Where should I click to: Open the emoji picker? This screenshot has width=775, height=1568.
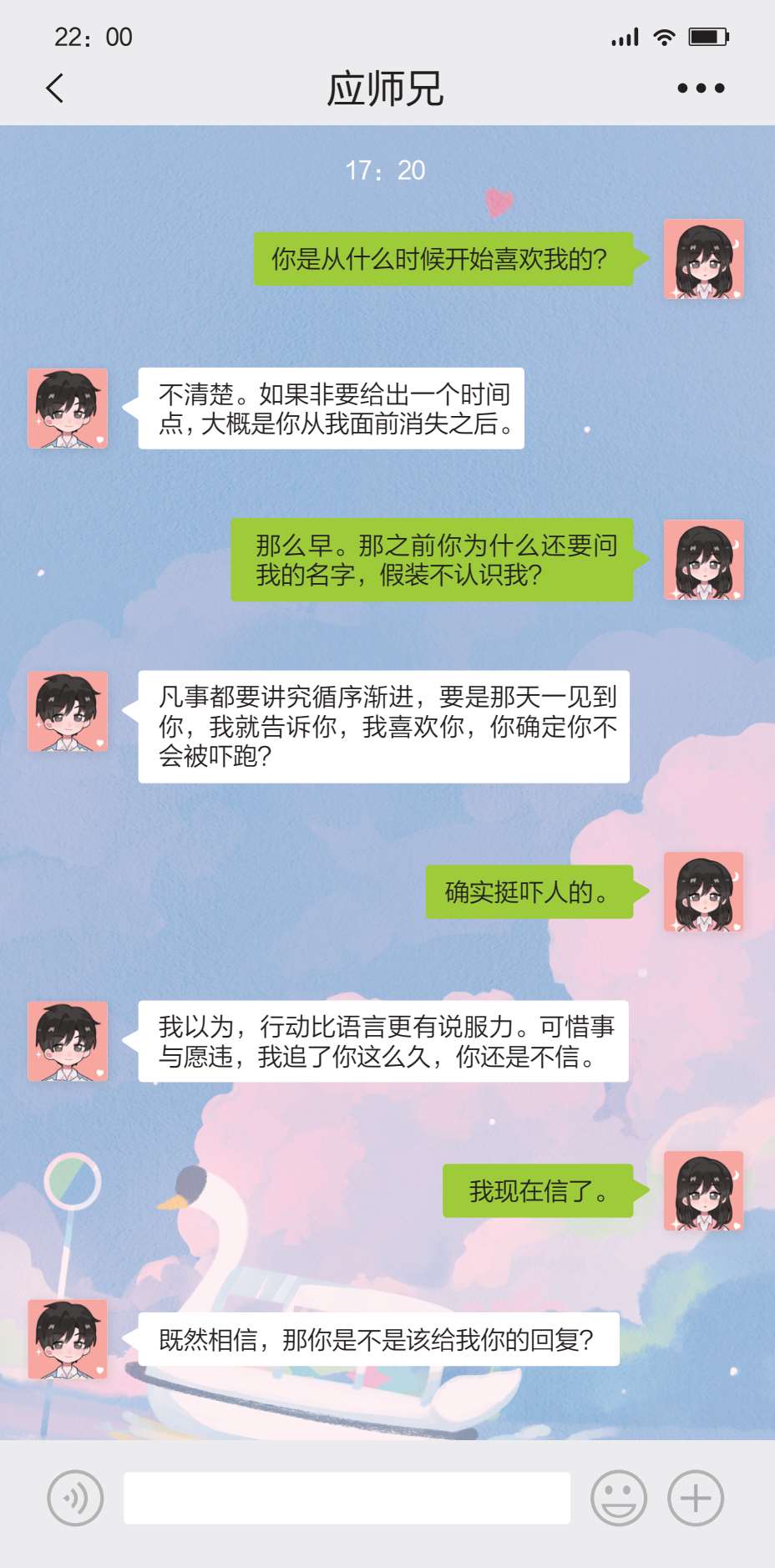pos(618,1498)
